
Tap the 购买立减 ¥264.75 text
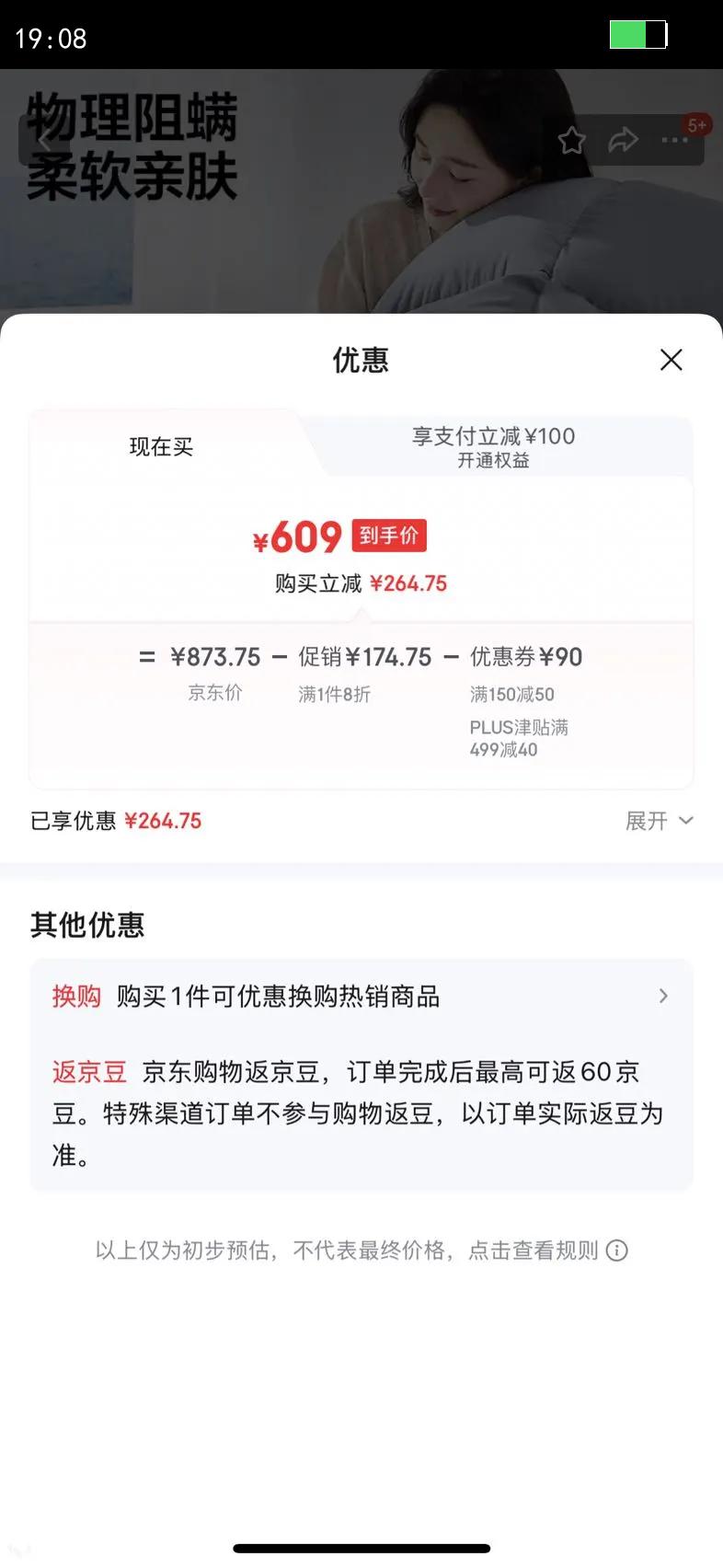coord(361,582)
